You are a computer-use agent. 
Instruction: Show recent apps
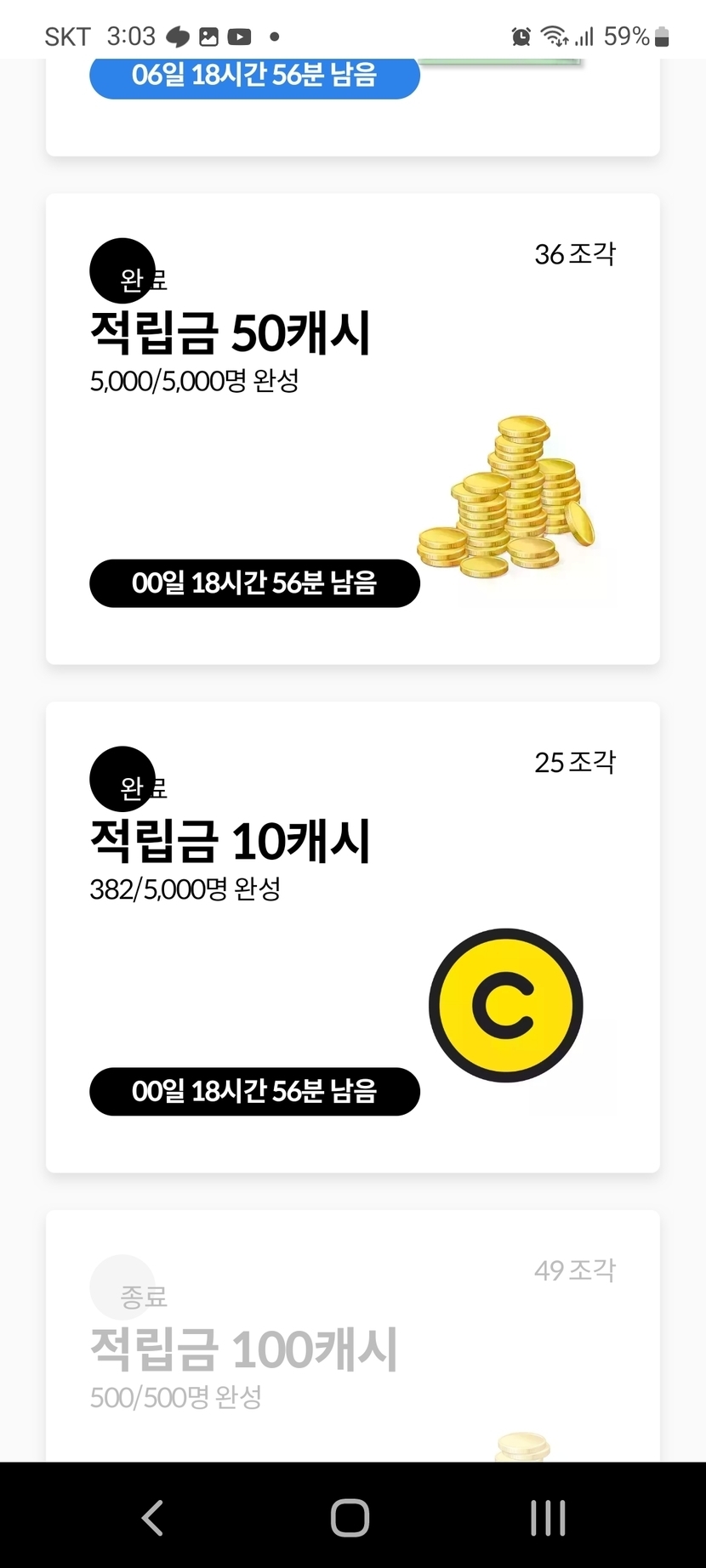coord(548,1518)
